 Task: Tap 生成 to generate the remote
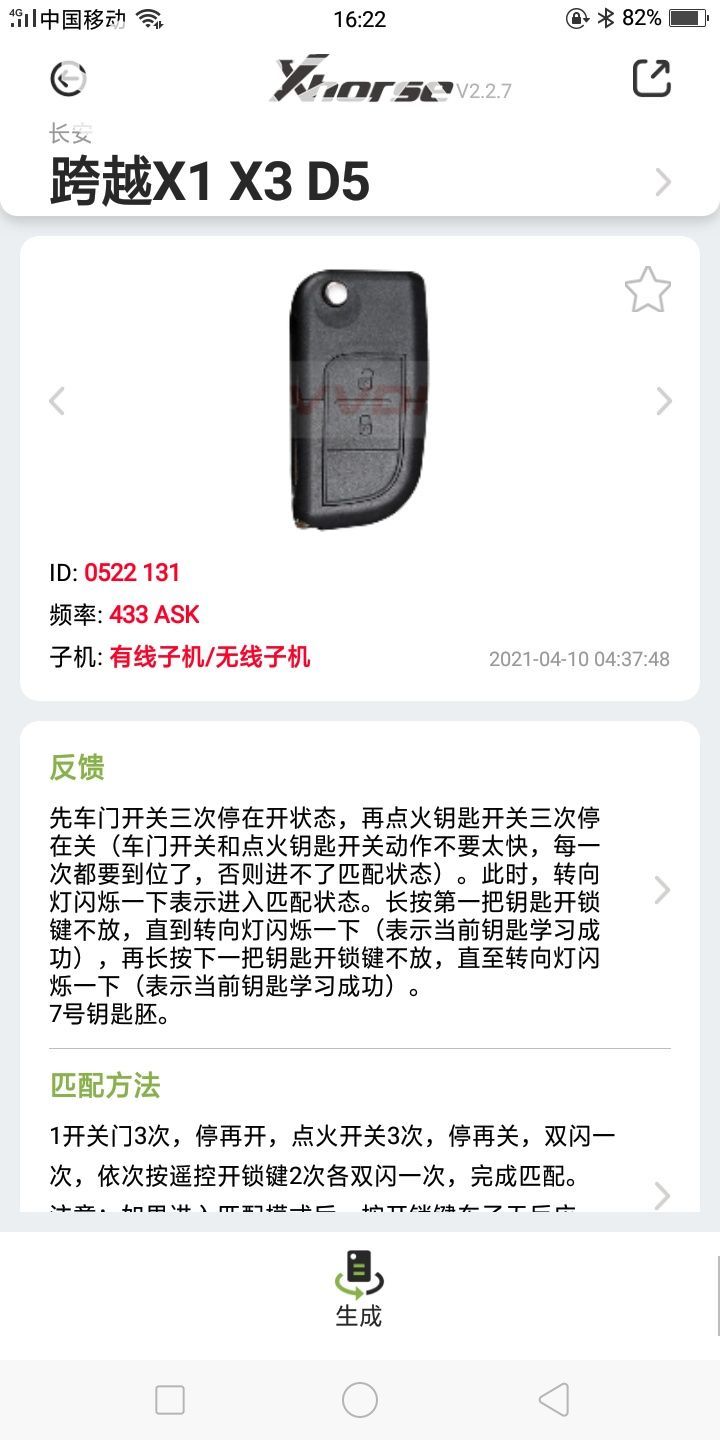(359, 1288)
